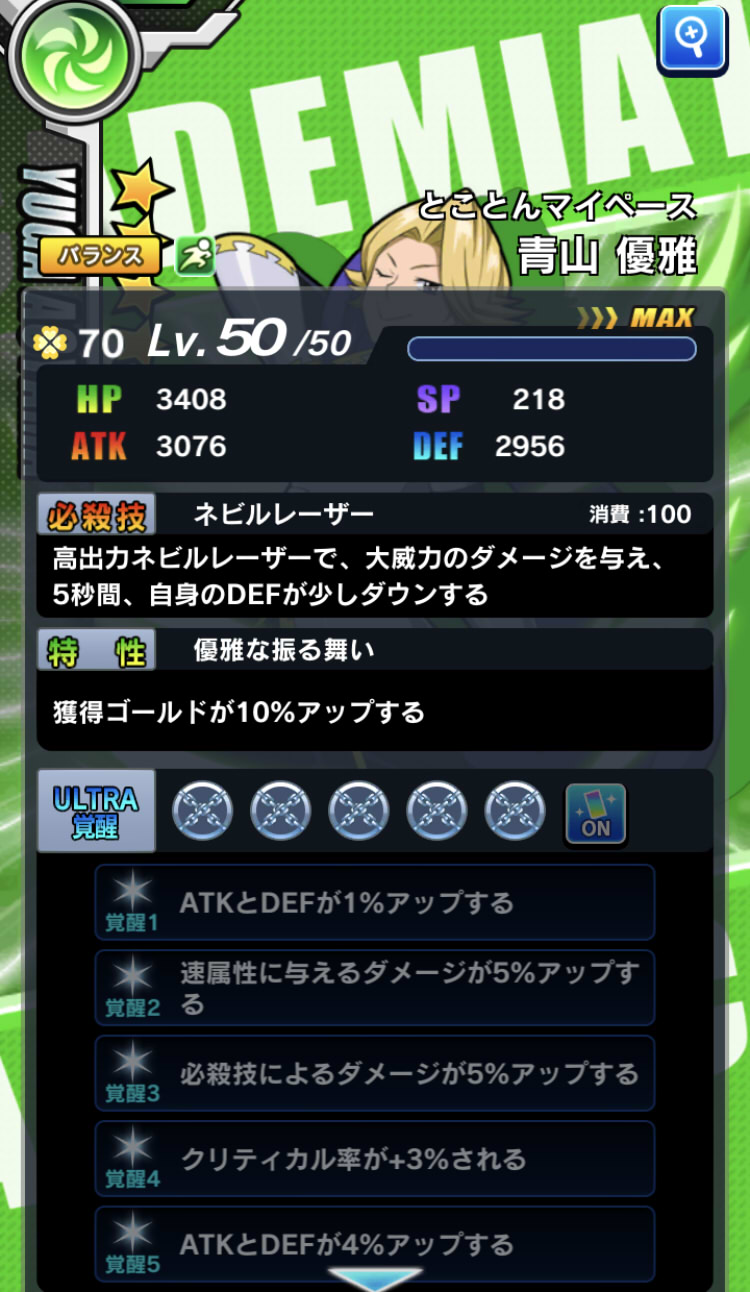Tap the ULTRA覚醒 button
This screenshot has height=1292, width=750.
pyautogui.click(x=96, y=811)
